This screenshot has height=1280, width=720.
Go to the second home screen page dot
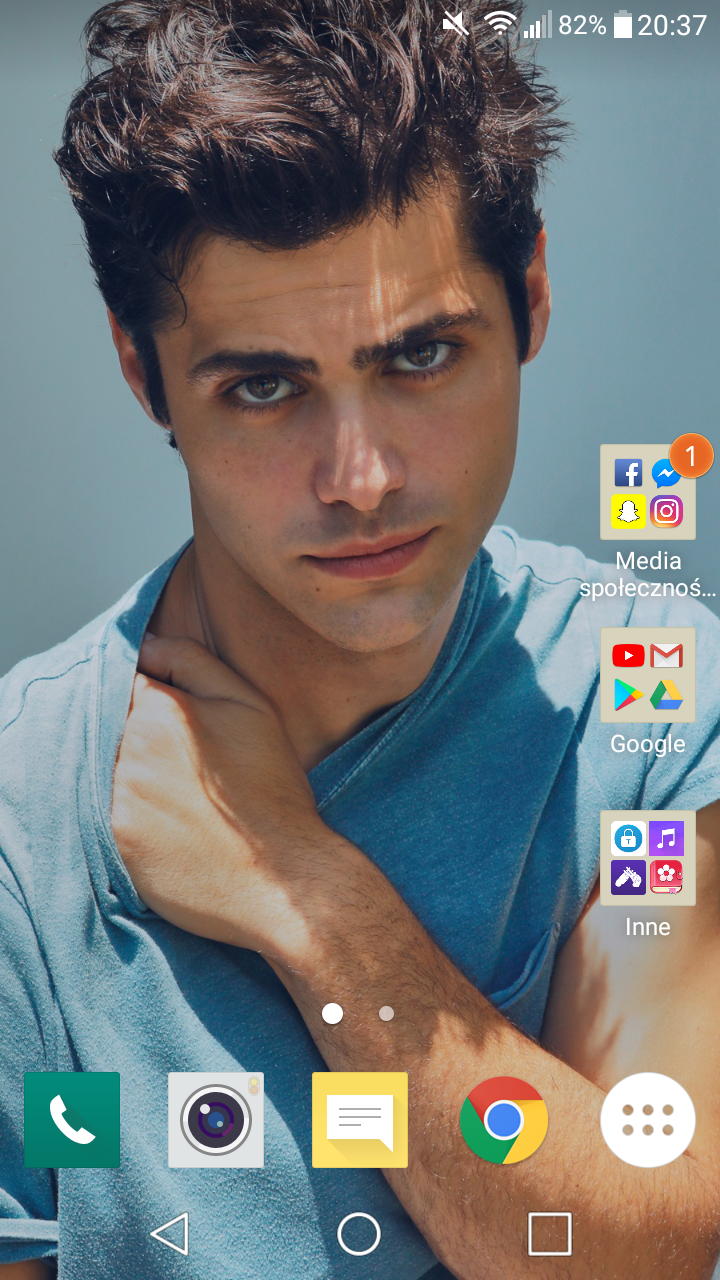pyautogui.click(x=386, y=1014)
